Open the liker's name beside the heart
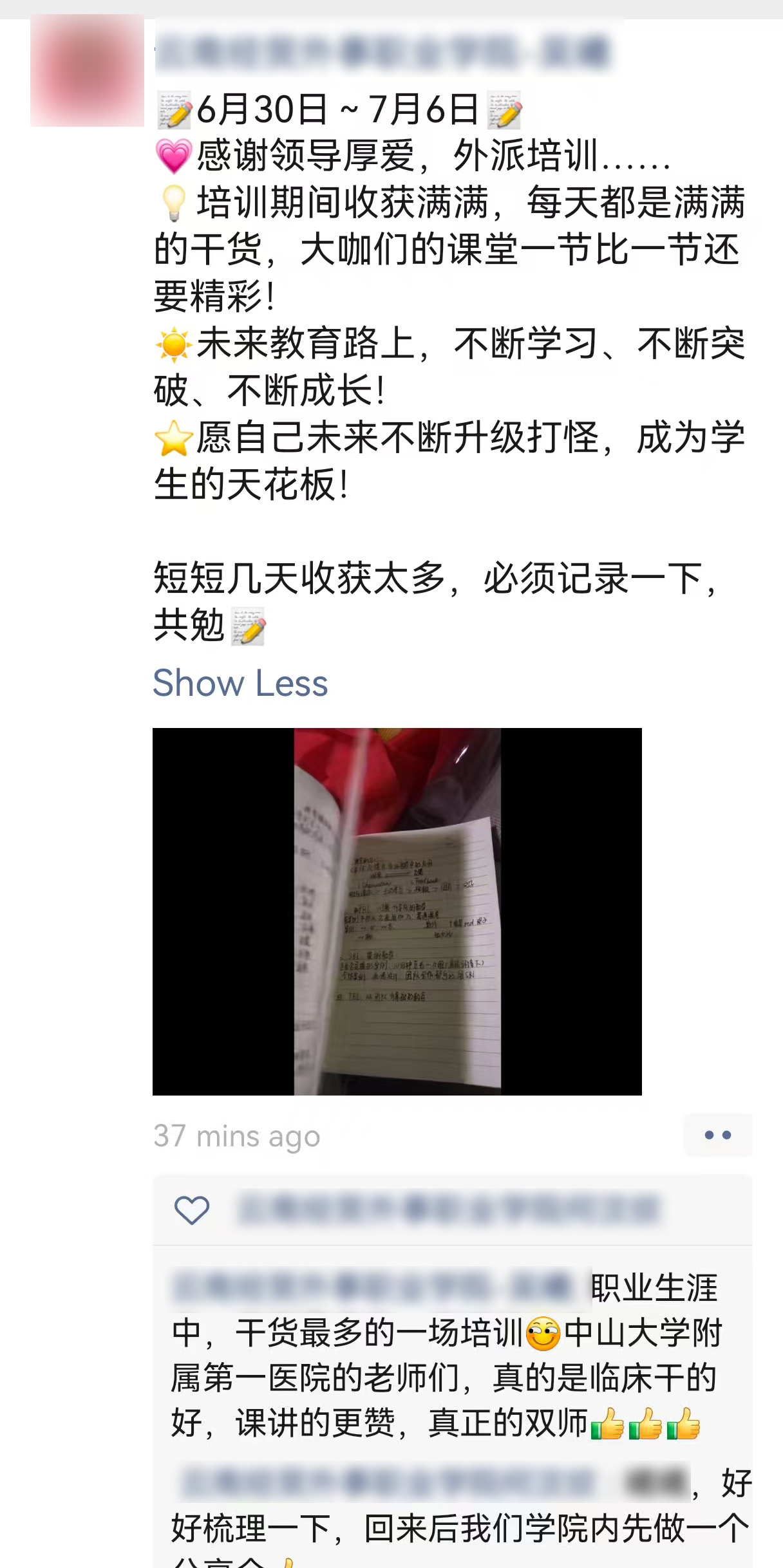The width and height of the screenshot is (783, 1568). click(449, 1209)
